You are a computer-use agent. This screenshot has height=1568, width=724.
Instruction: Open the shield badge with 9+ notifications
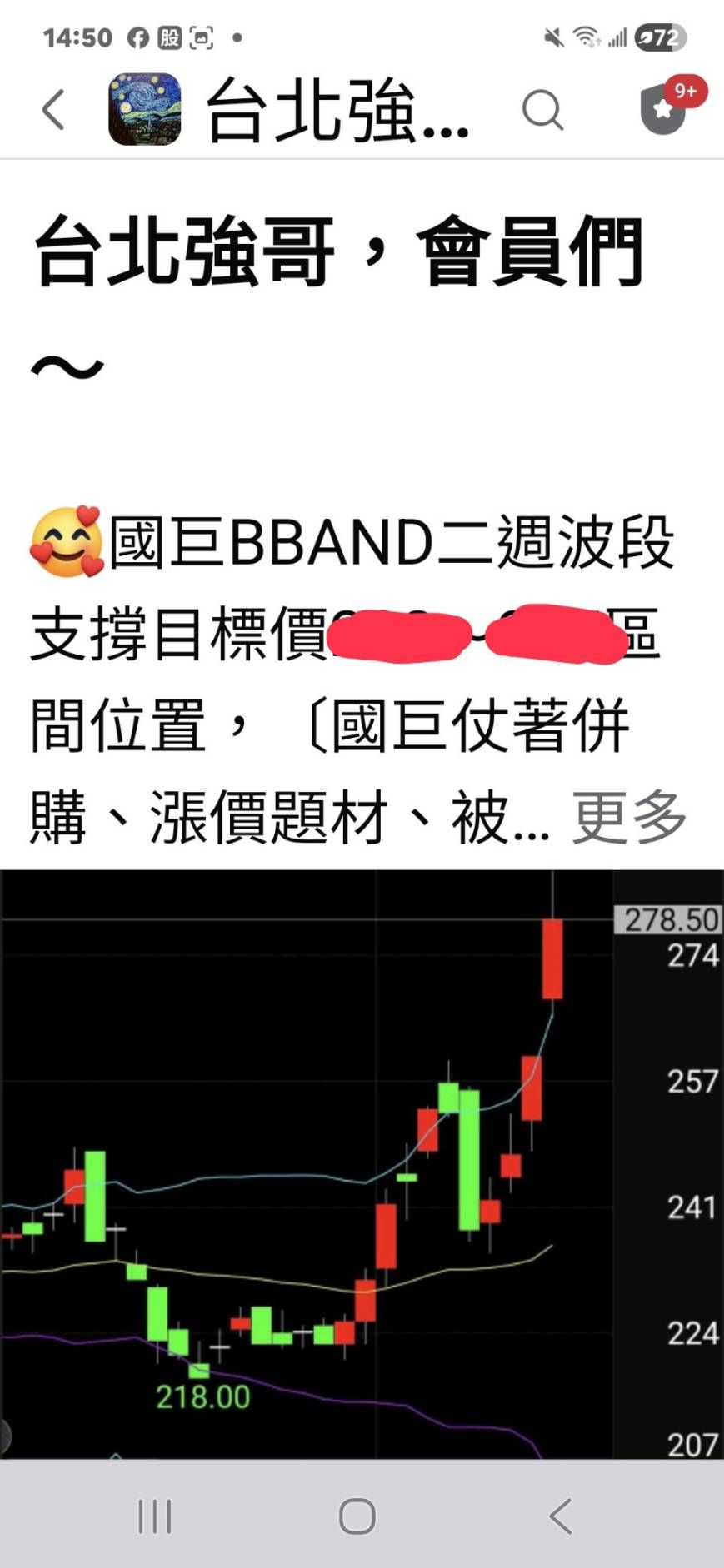tap(664, 108)
